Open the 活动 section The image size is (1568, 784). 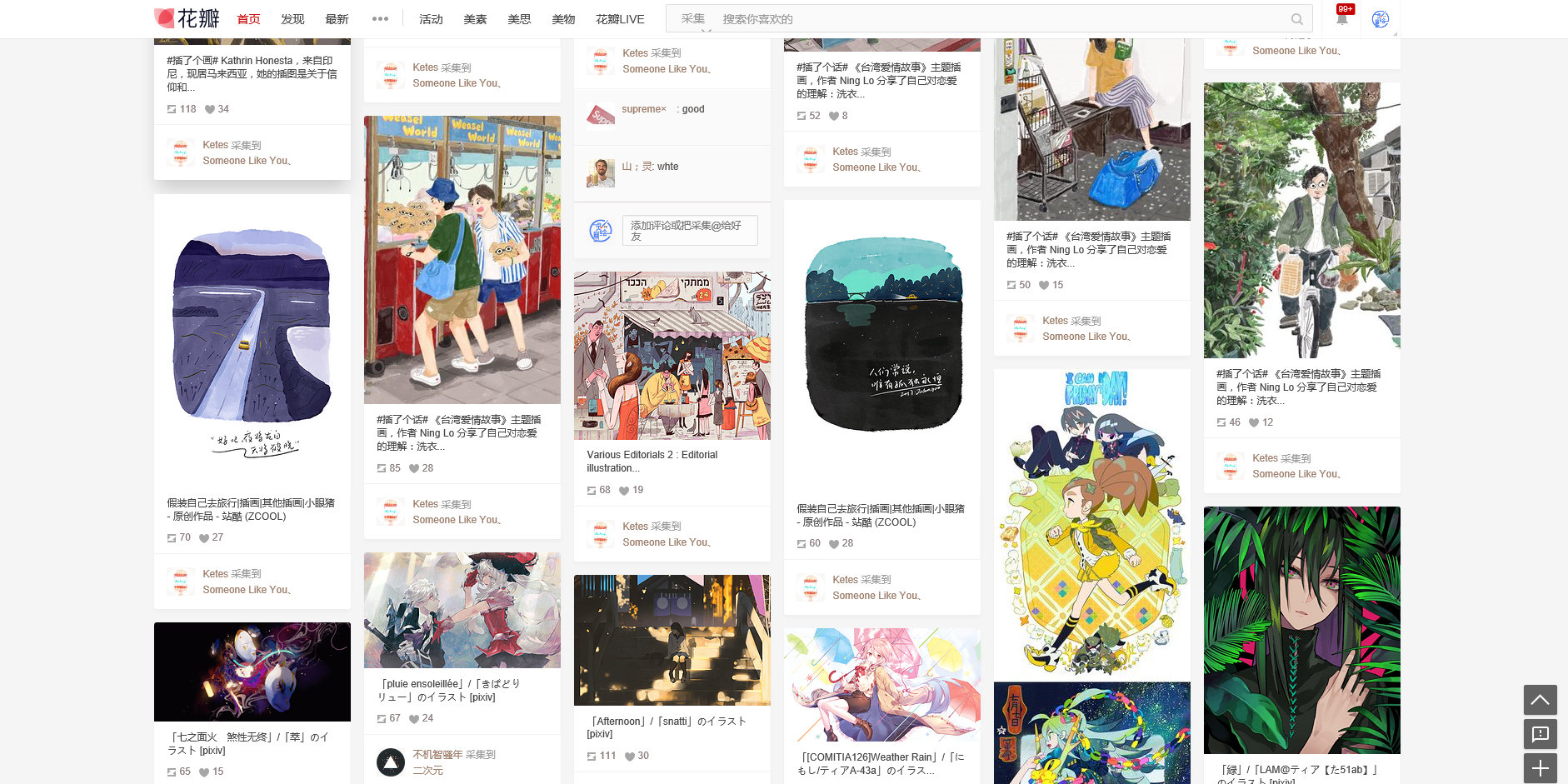(431, 19)
